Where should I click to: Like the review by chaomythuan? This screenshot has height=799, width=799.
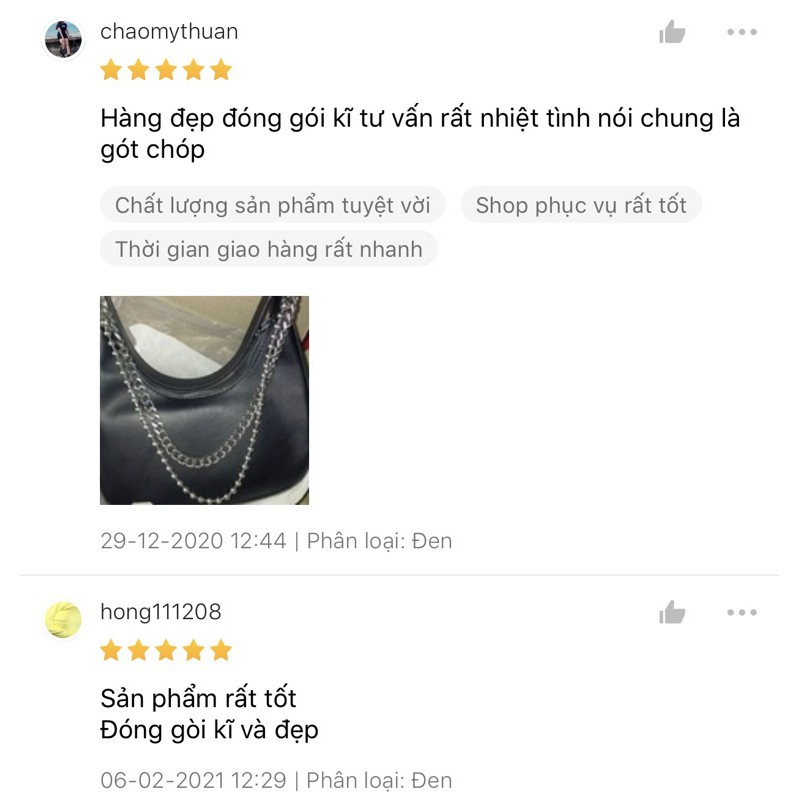(672, 32)
